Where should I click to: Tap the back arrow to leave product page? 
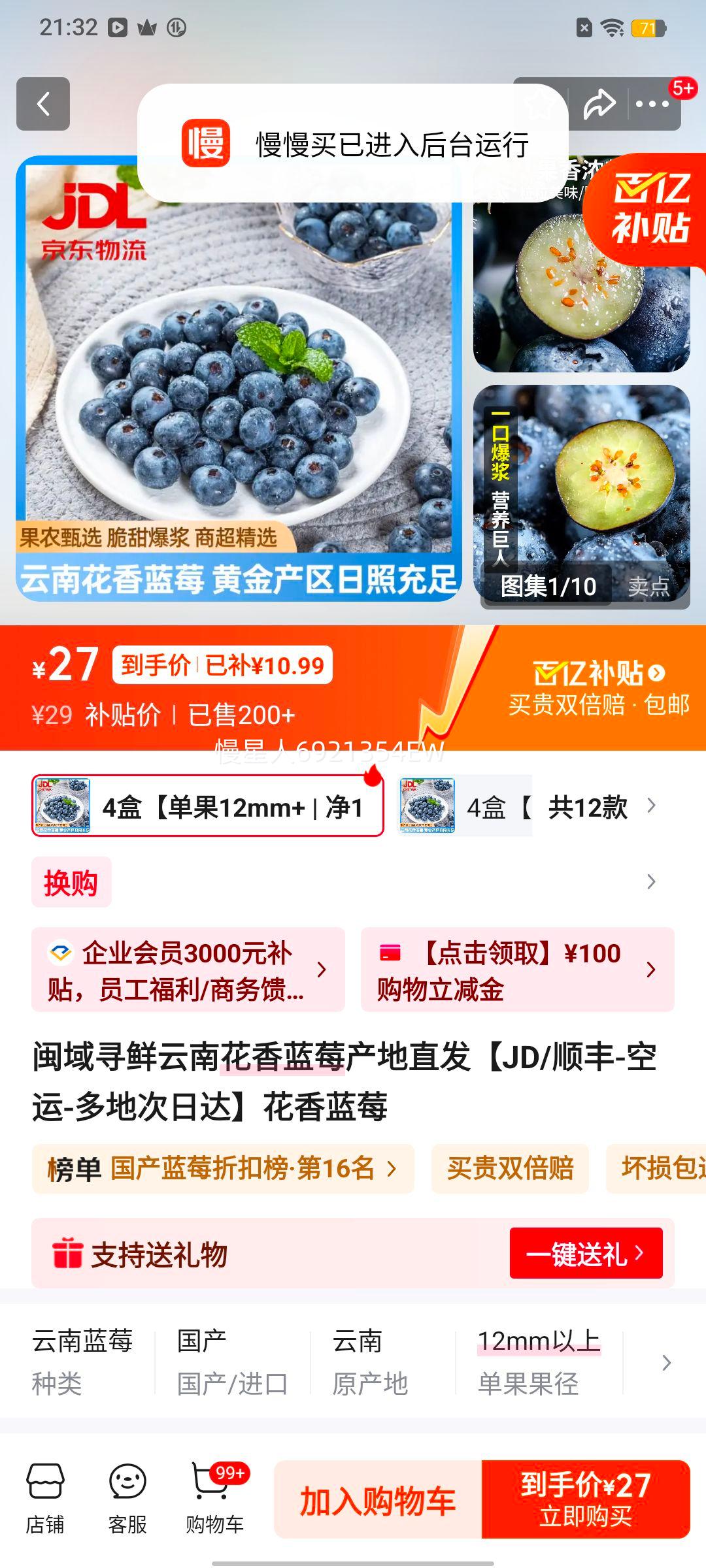click(43, 105)
